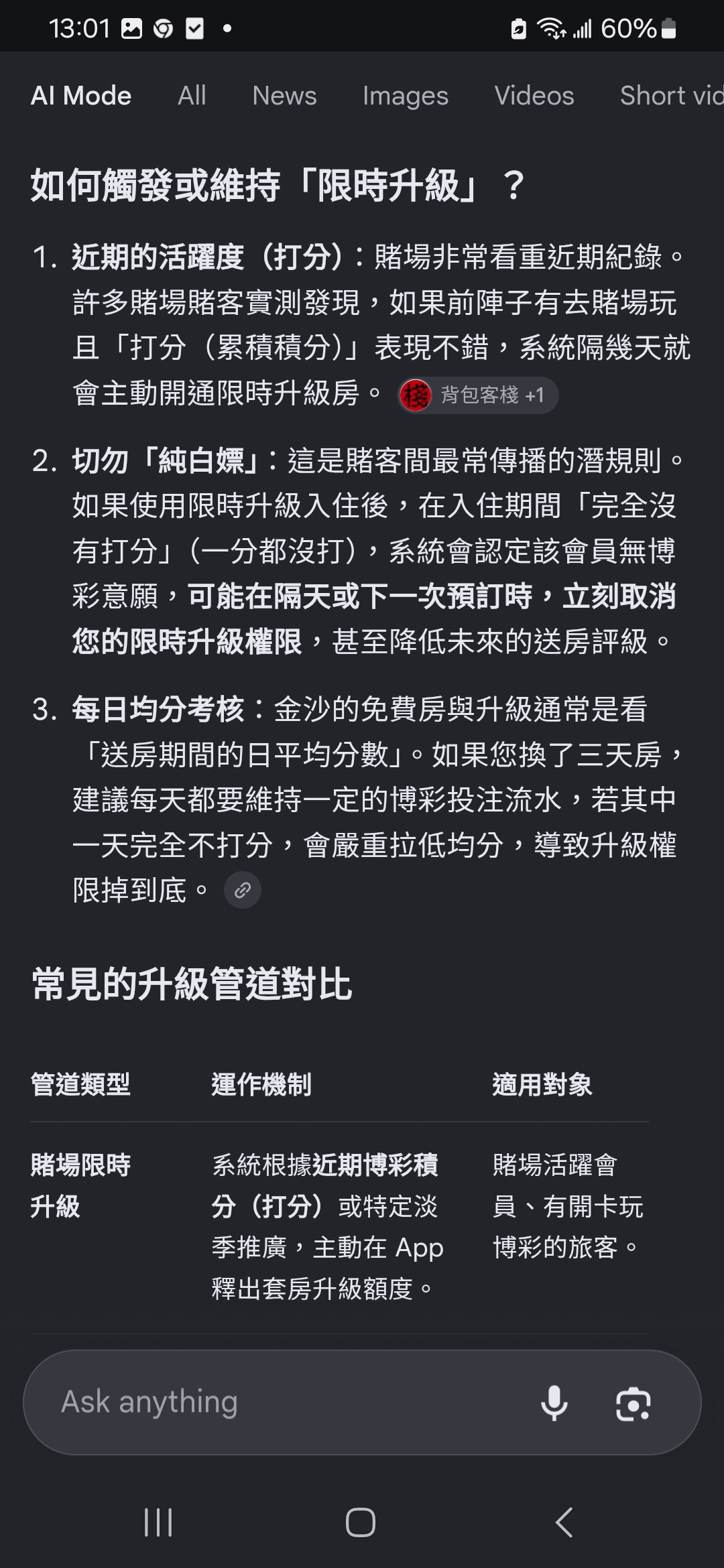This screenshot has width=724, height=1568.
Task: Go back with system back button
Action: 564,1522
